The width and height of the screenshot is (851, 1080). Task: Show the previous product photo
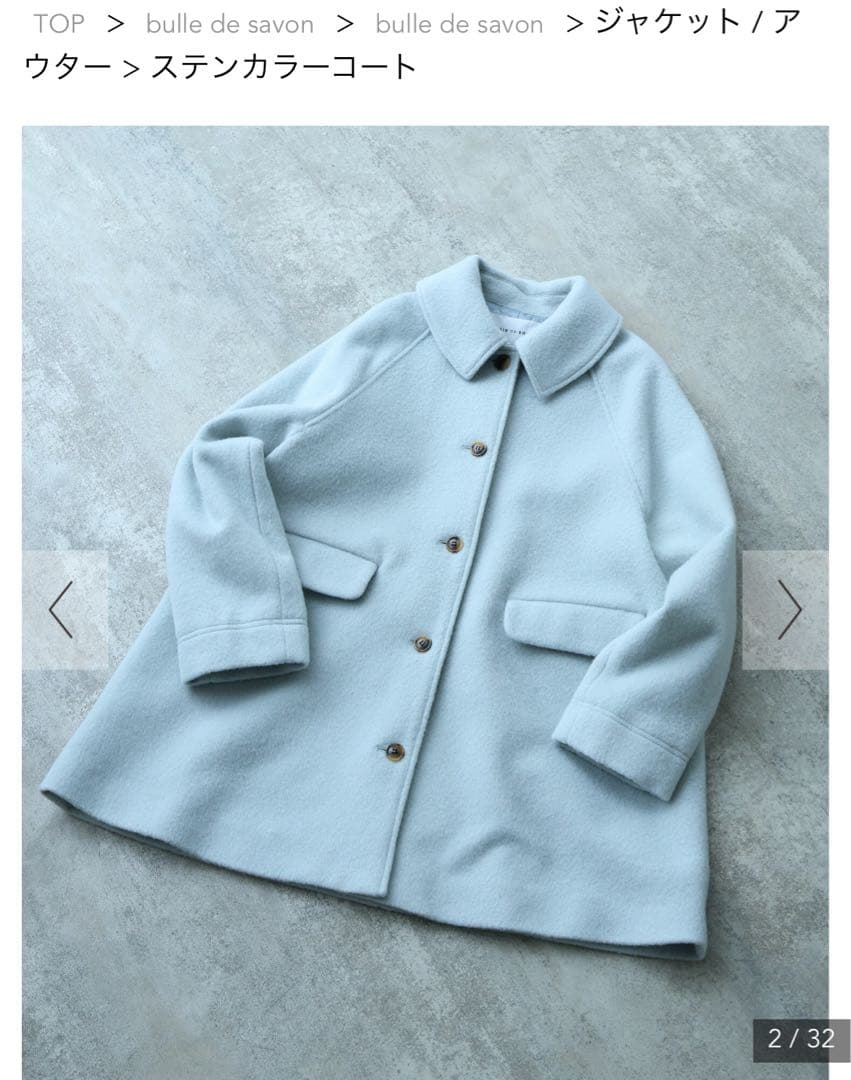[63, 609]
